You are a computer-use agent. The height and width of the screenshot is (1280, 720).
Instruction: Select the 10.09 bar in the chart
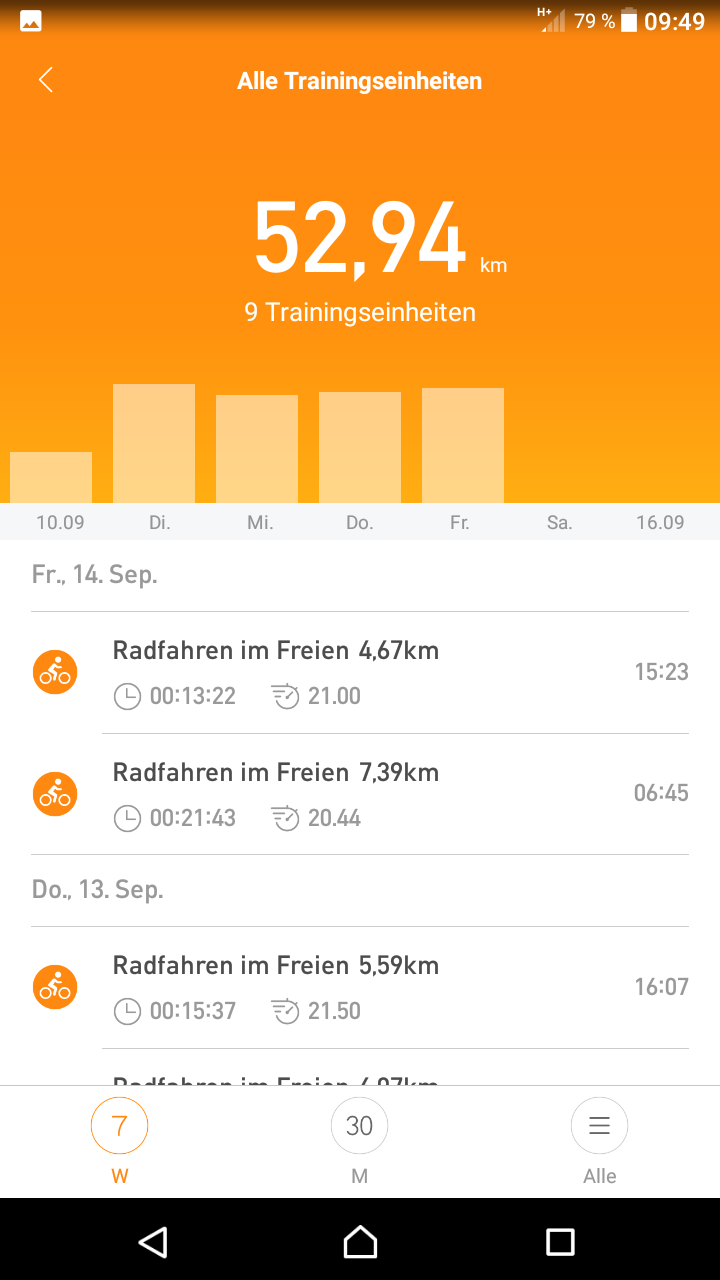[51, 477]
